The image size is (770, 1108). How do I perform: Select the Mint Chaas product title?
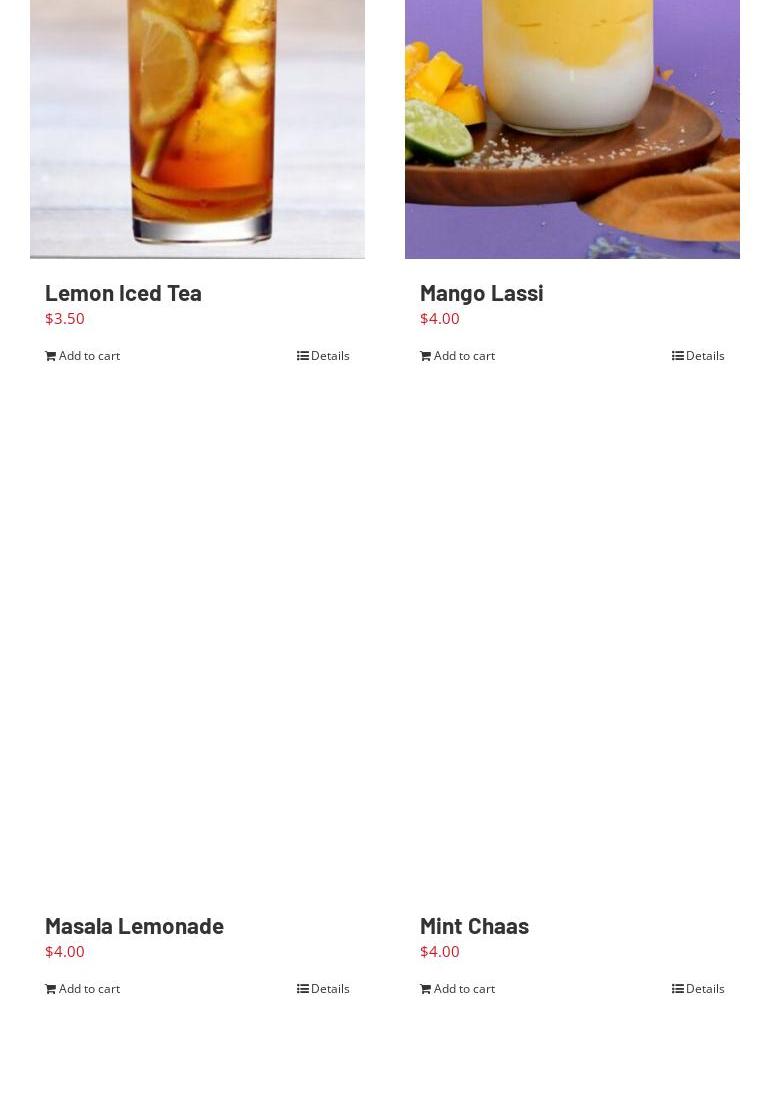pyautogui.click(x=474, y=926)
